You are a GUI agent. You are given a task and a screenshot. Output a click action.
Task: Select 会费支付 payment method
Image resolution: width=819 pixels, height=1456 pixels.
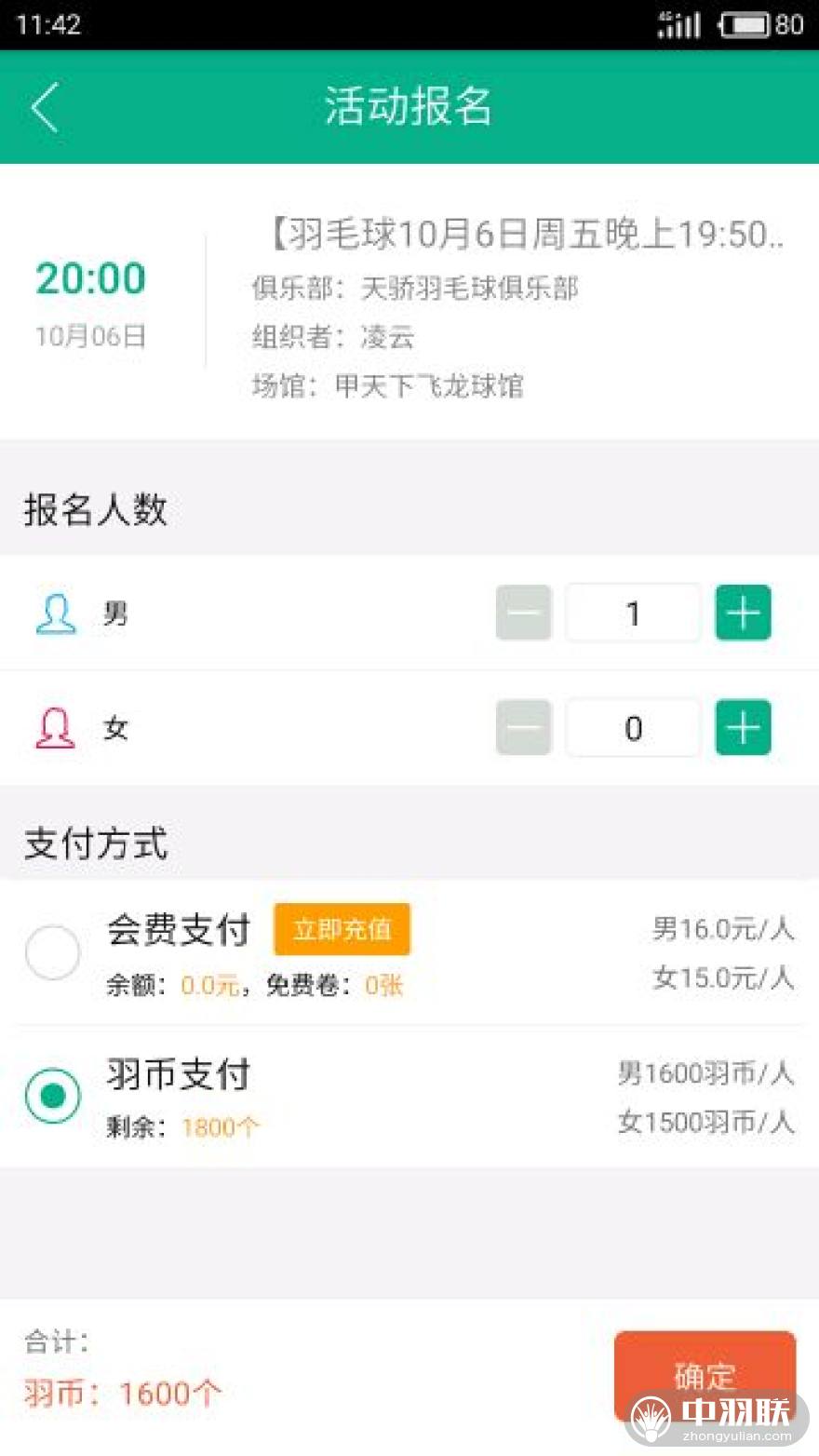click(52, 952)
